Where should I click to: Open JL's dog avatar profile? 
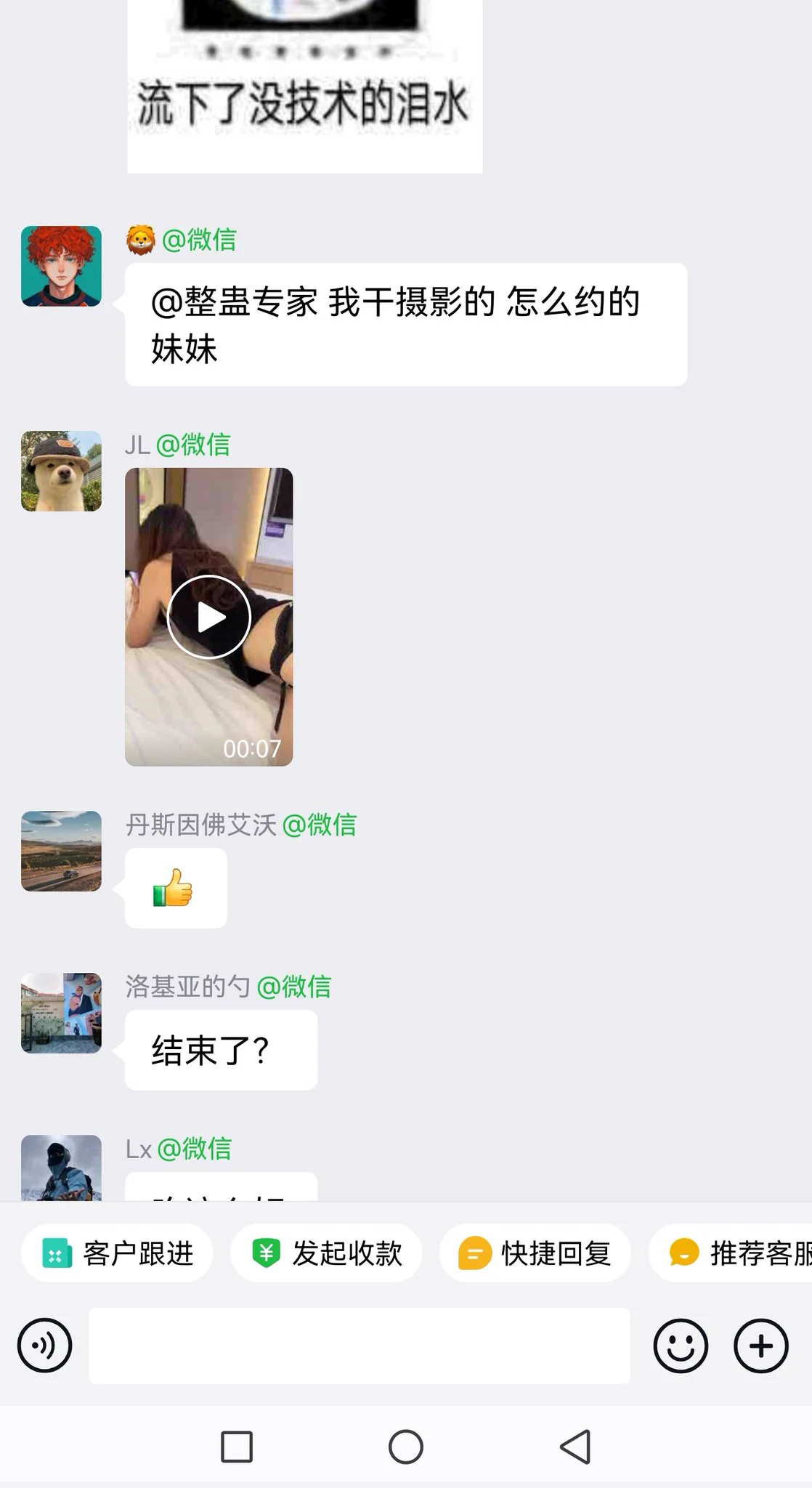pyautogui.click(x=61, y=472)
